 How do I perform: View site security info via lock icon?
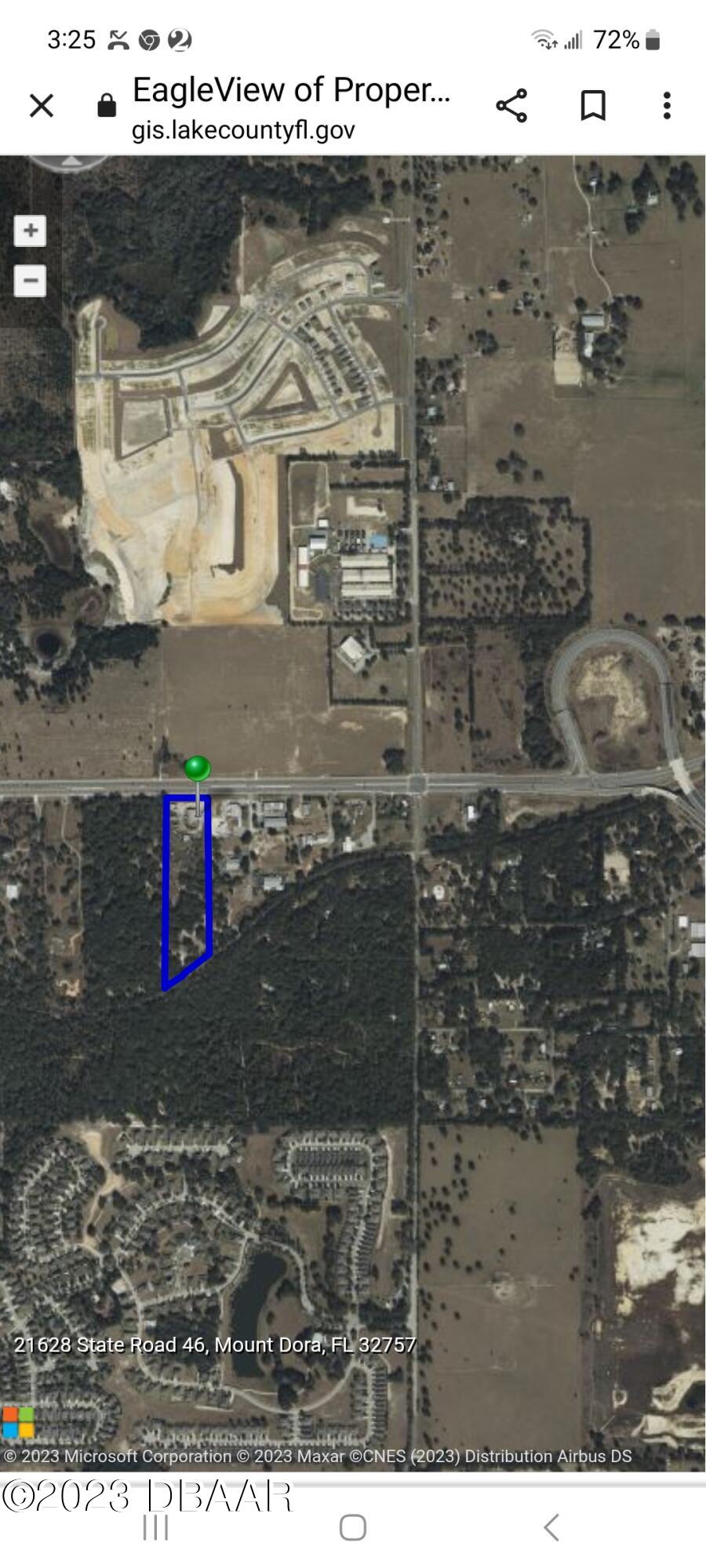tap(106, 106)
